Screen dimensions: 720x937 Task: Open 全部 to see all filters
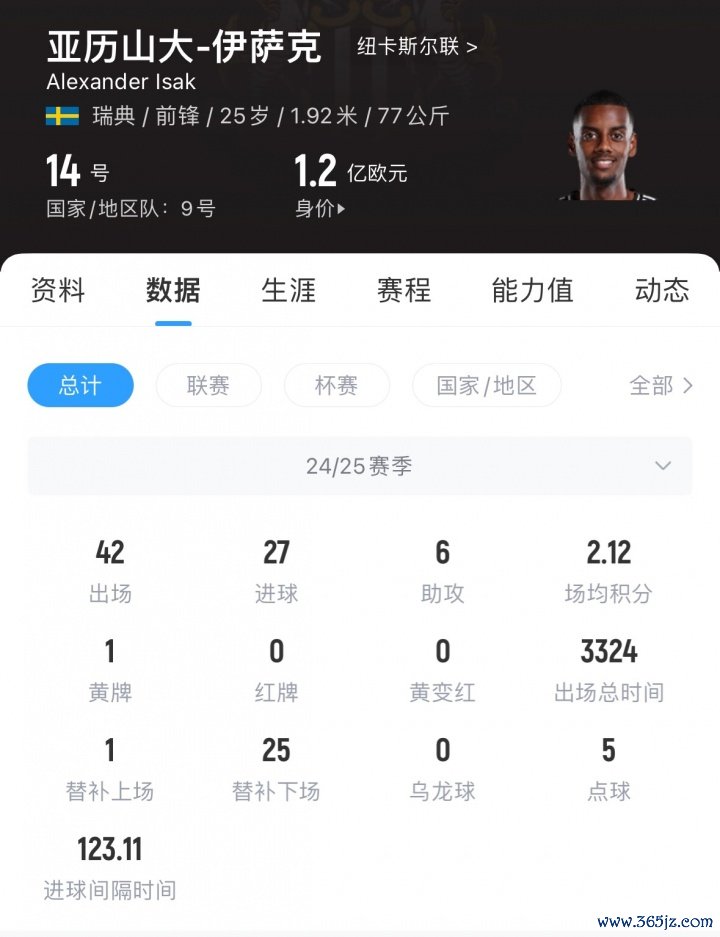(x=660, y=385)
